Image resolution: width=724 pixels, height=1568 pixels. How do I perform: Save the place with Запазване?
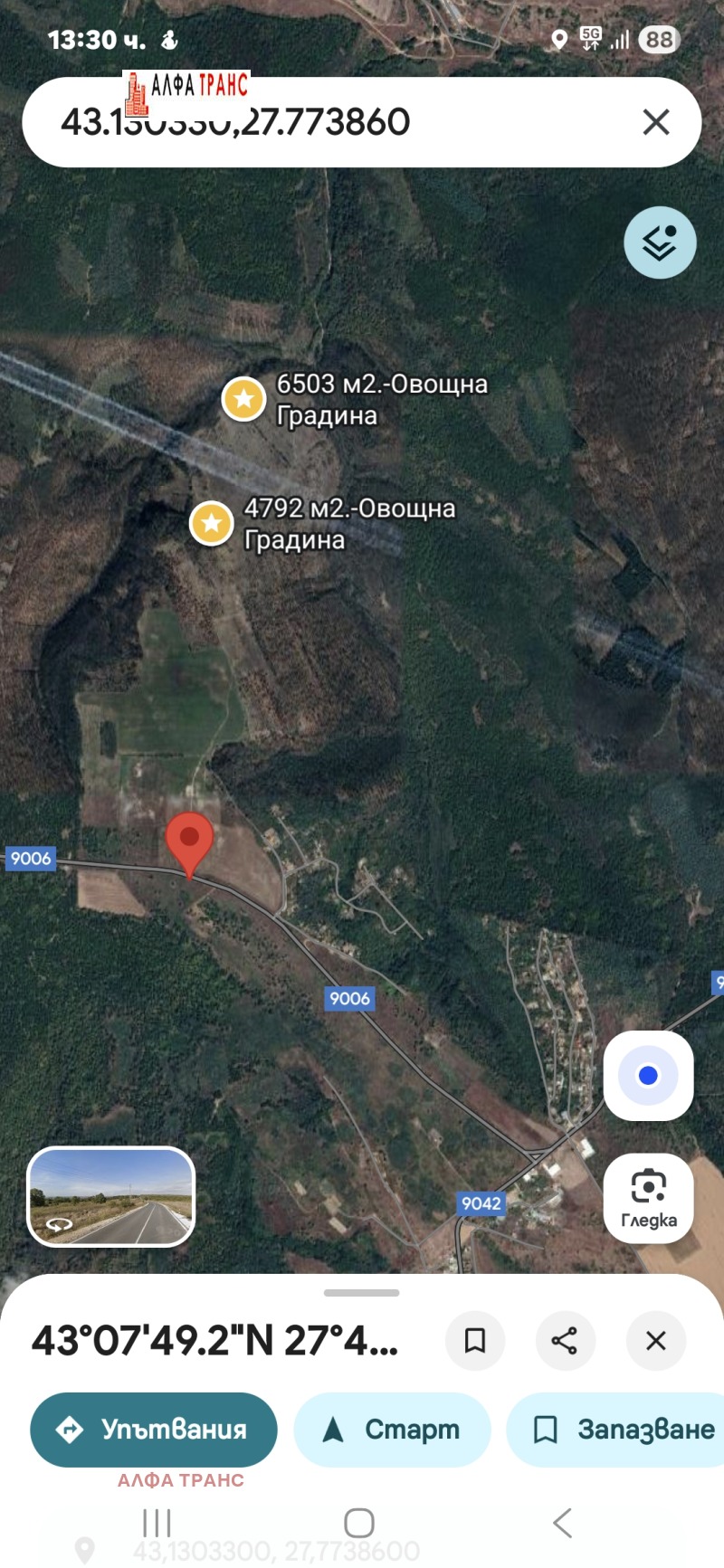click(624, 1430)
